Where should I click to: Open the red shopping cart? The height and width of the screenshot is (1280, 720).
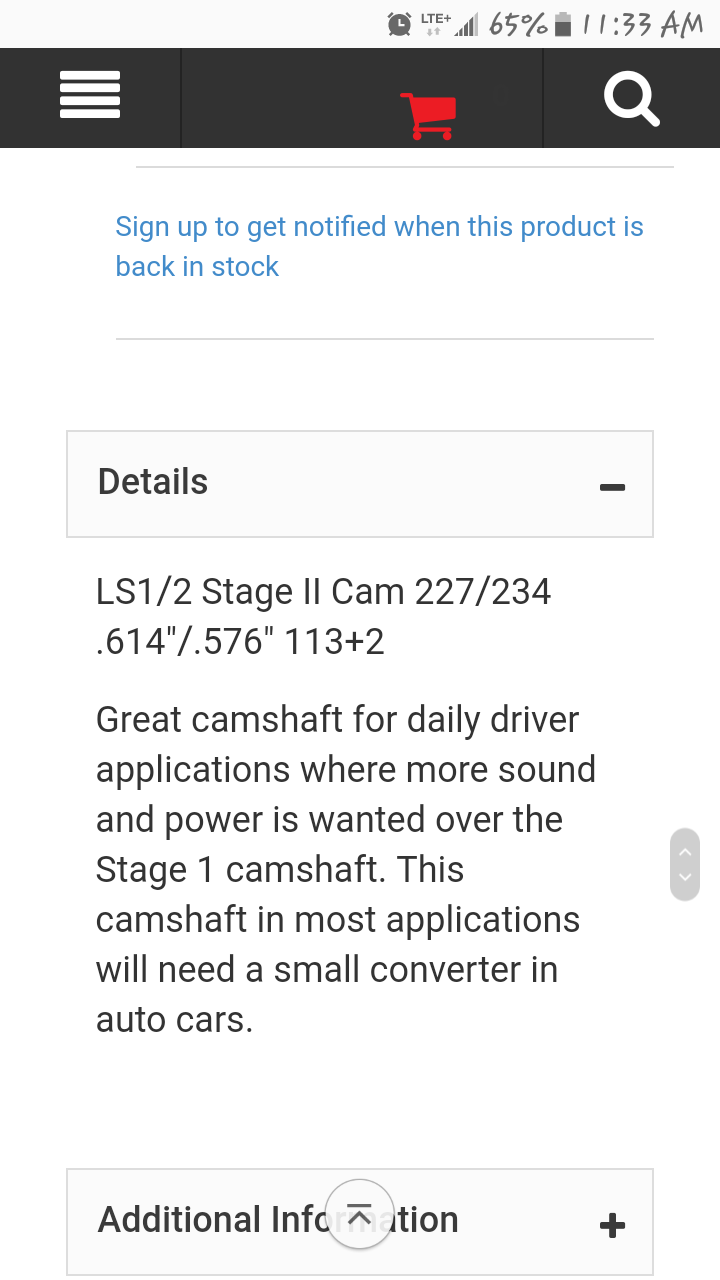tap(428, 115)
